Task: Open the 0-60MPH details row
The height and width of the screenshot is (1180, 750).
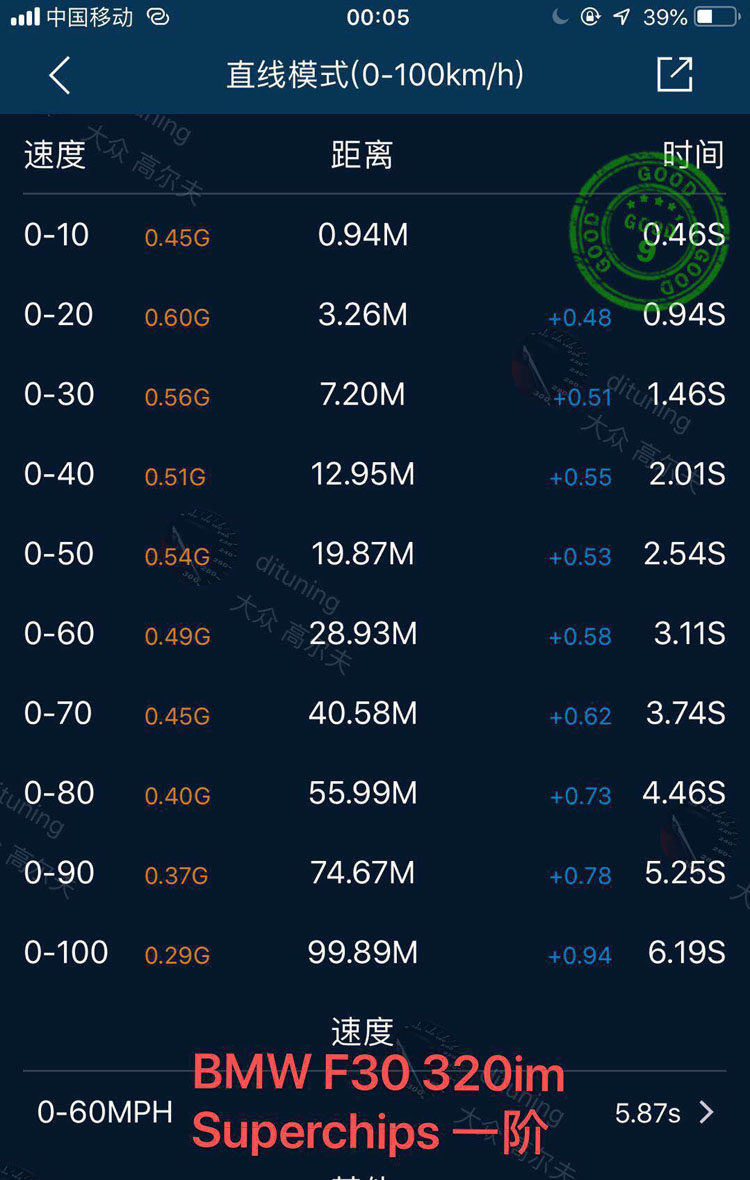Action: tap(375, 1112)
